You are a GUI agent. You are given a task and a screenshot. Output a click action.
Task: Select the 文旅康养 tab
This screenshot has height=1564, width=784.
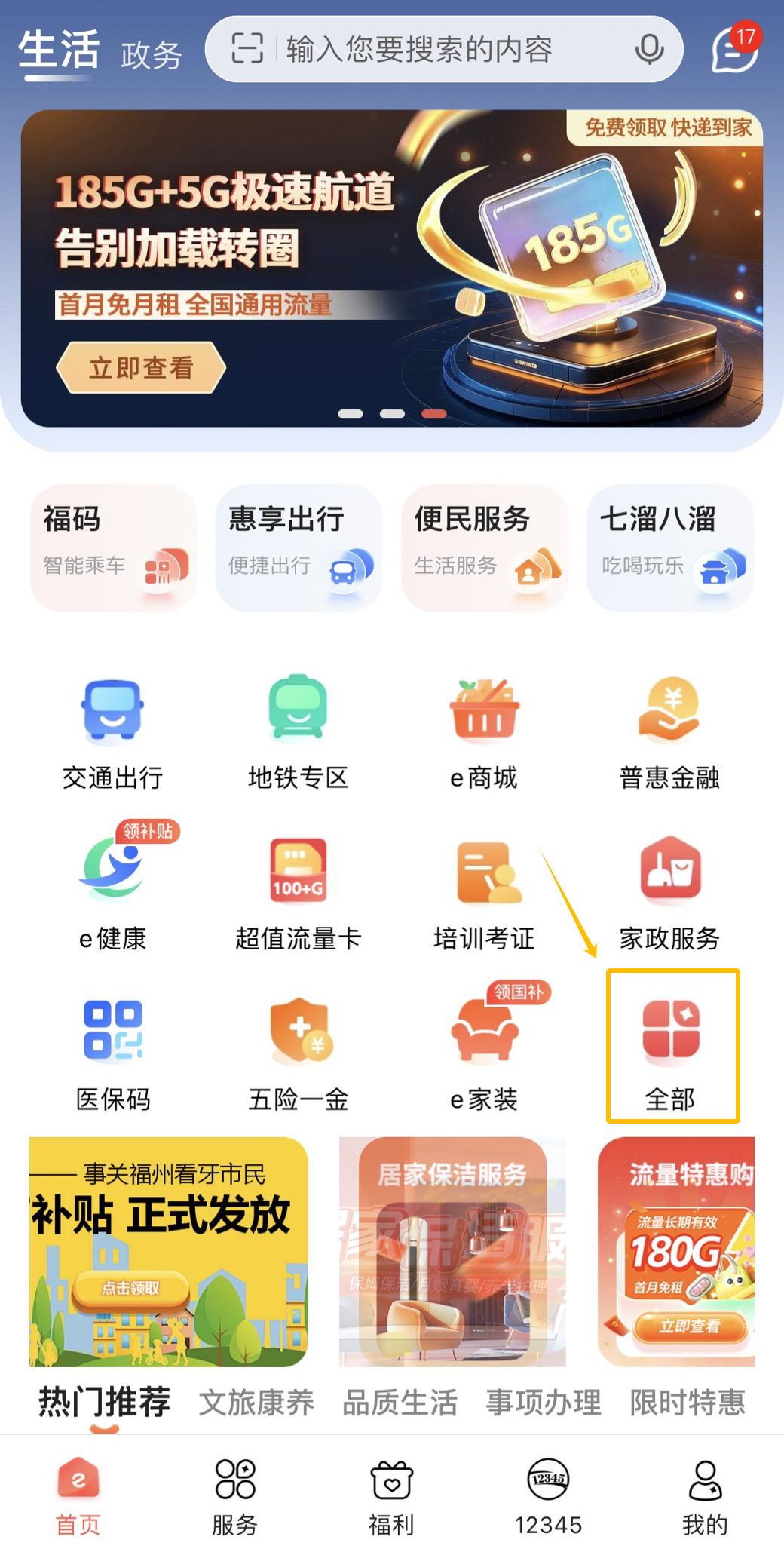(x=256, y=1403)
